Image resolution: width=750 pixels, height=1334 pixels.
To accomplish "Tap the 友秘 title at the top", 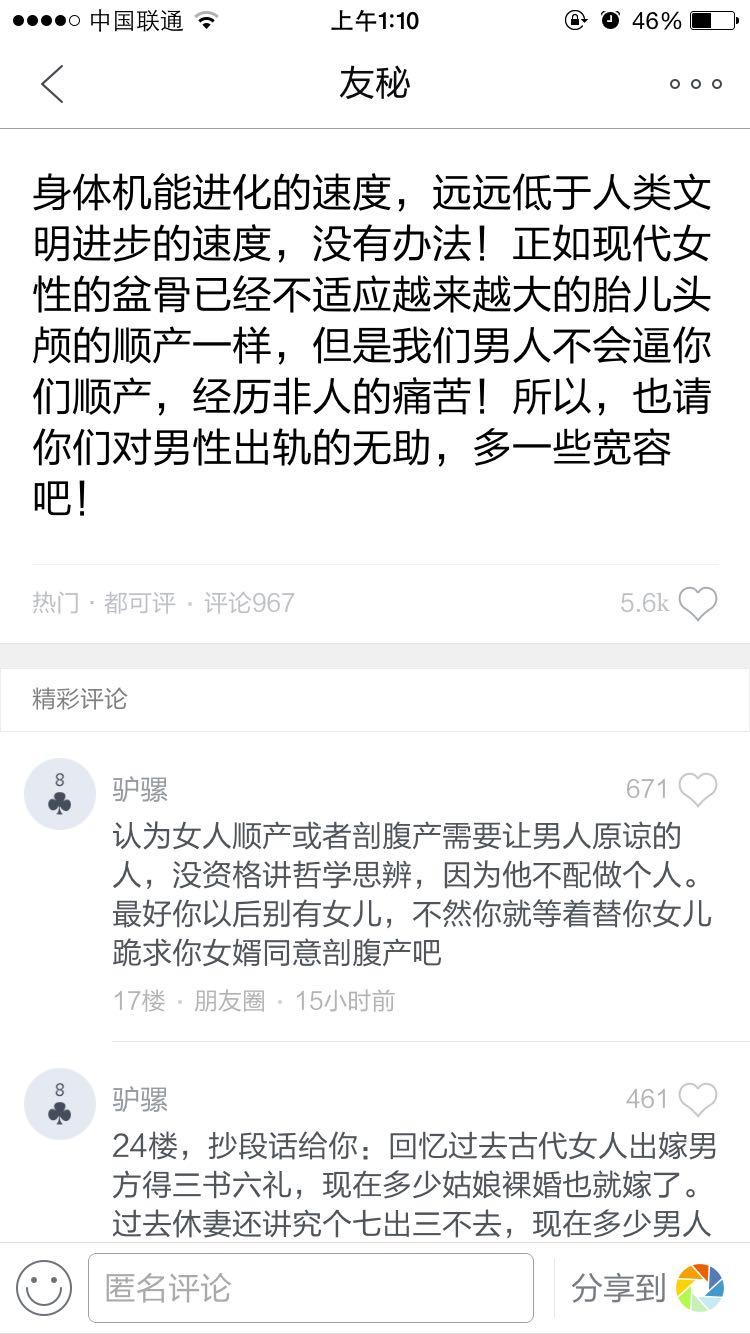I will point(375,84).
